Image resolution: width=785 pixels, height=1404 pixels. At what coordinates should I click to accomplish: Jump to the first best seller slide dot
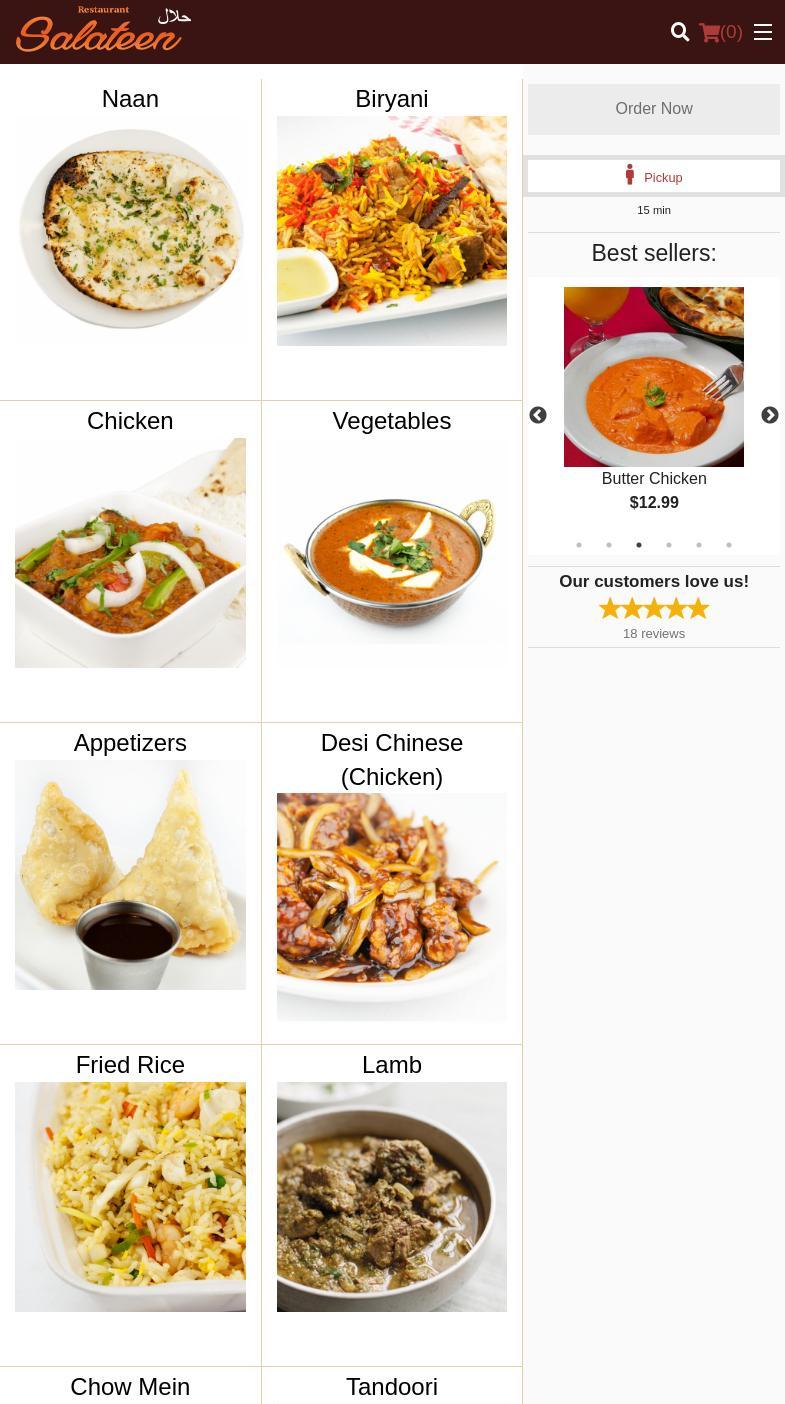pos(579,545)
